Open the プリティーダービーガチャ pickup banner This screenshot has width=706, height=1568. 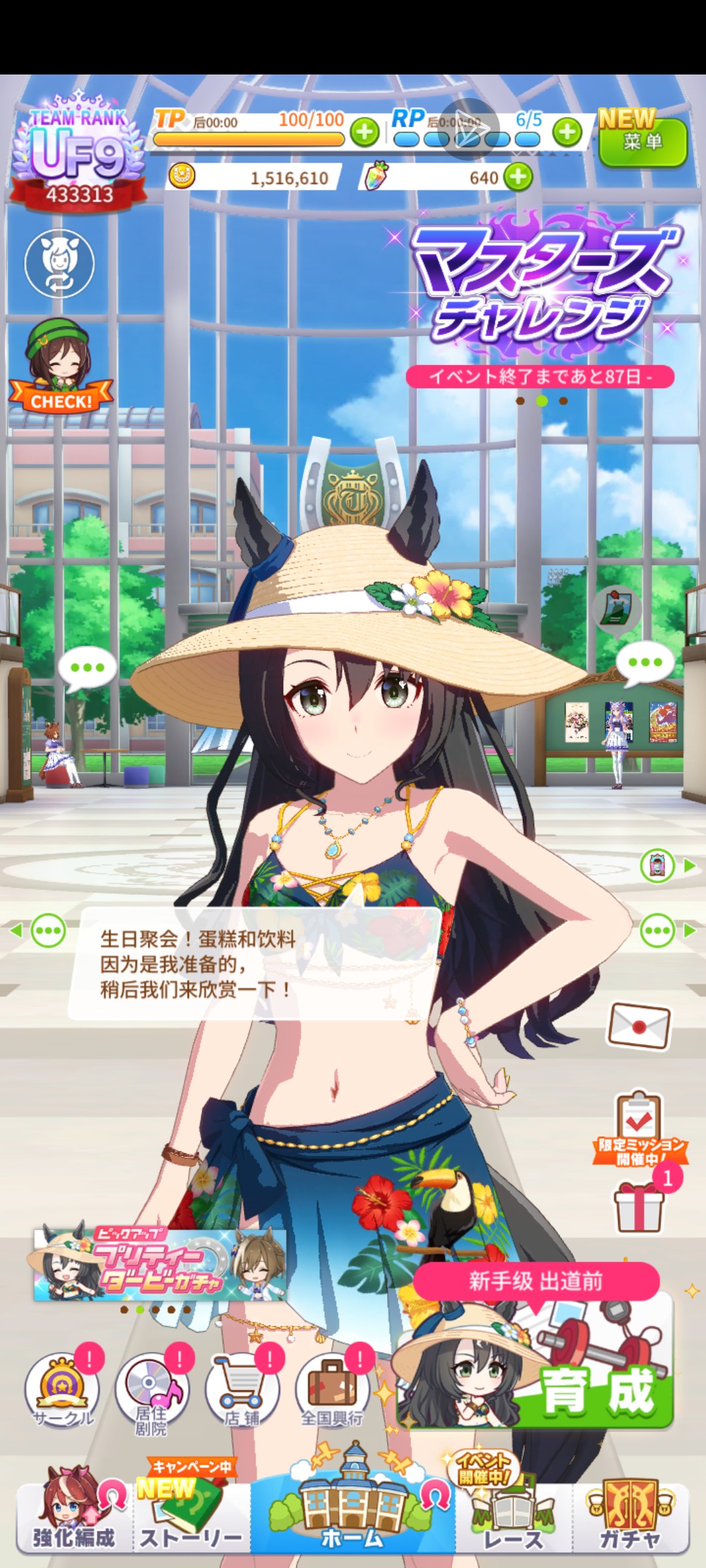pos(160,1264)
